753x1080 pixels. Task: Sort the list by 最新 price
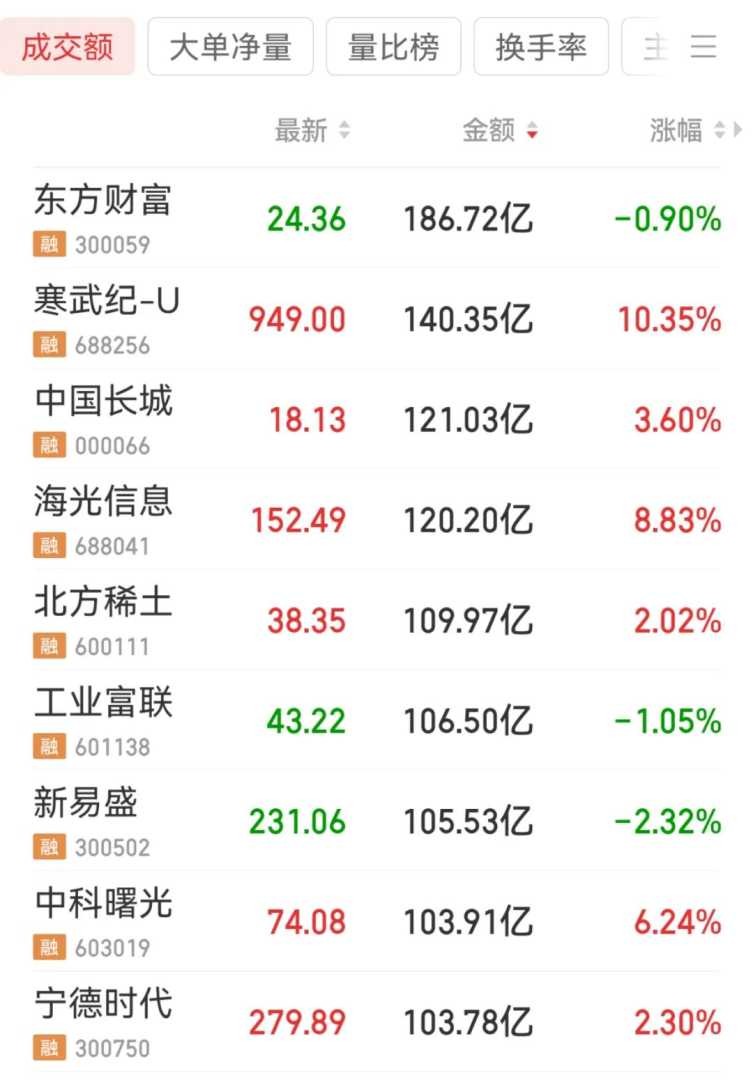pos(312,130)
